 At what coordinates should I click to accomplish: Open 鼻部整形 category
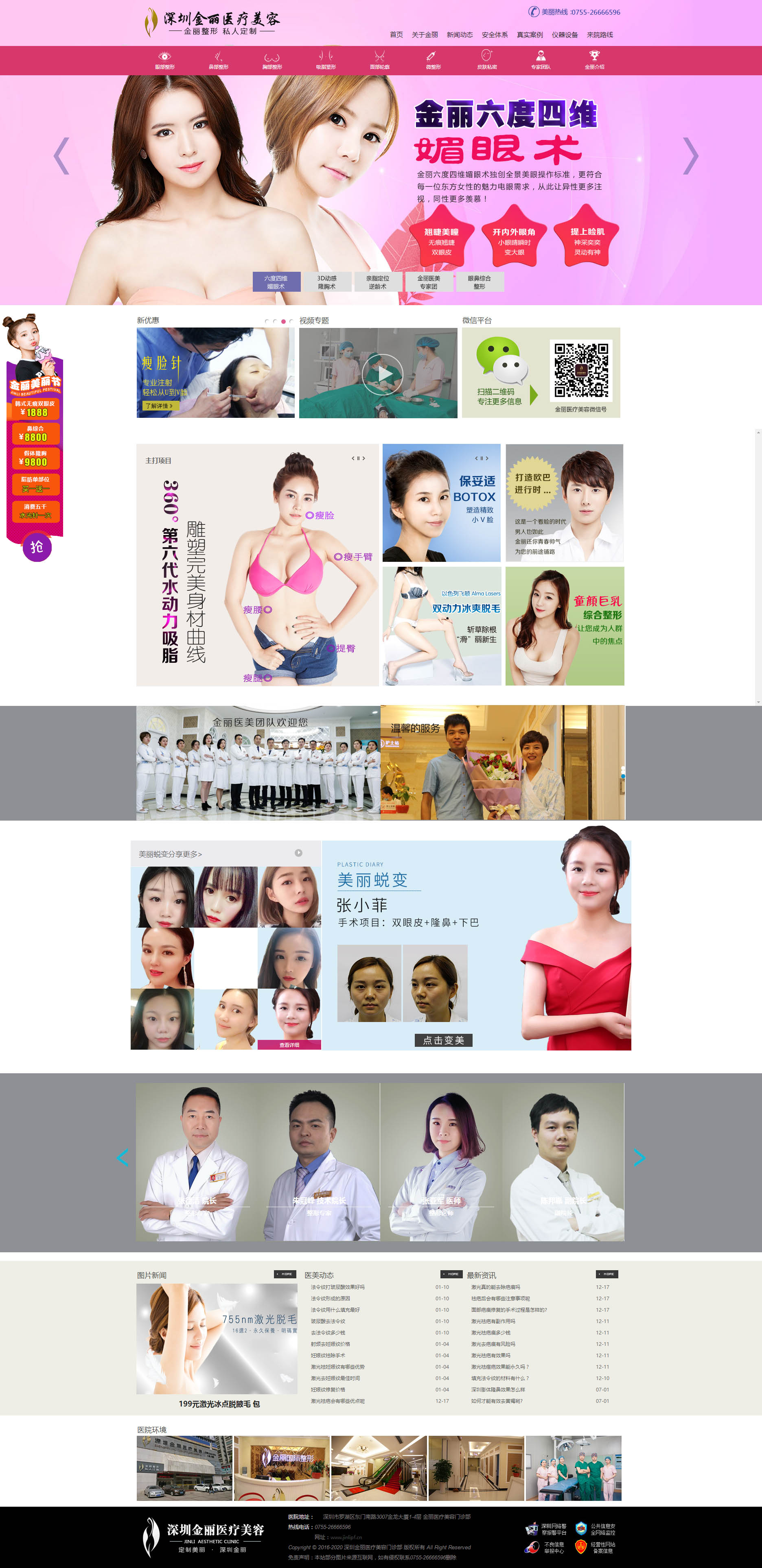pos(218,60)
